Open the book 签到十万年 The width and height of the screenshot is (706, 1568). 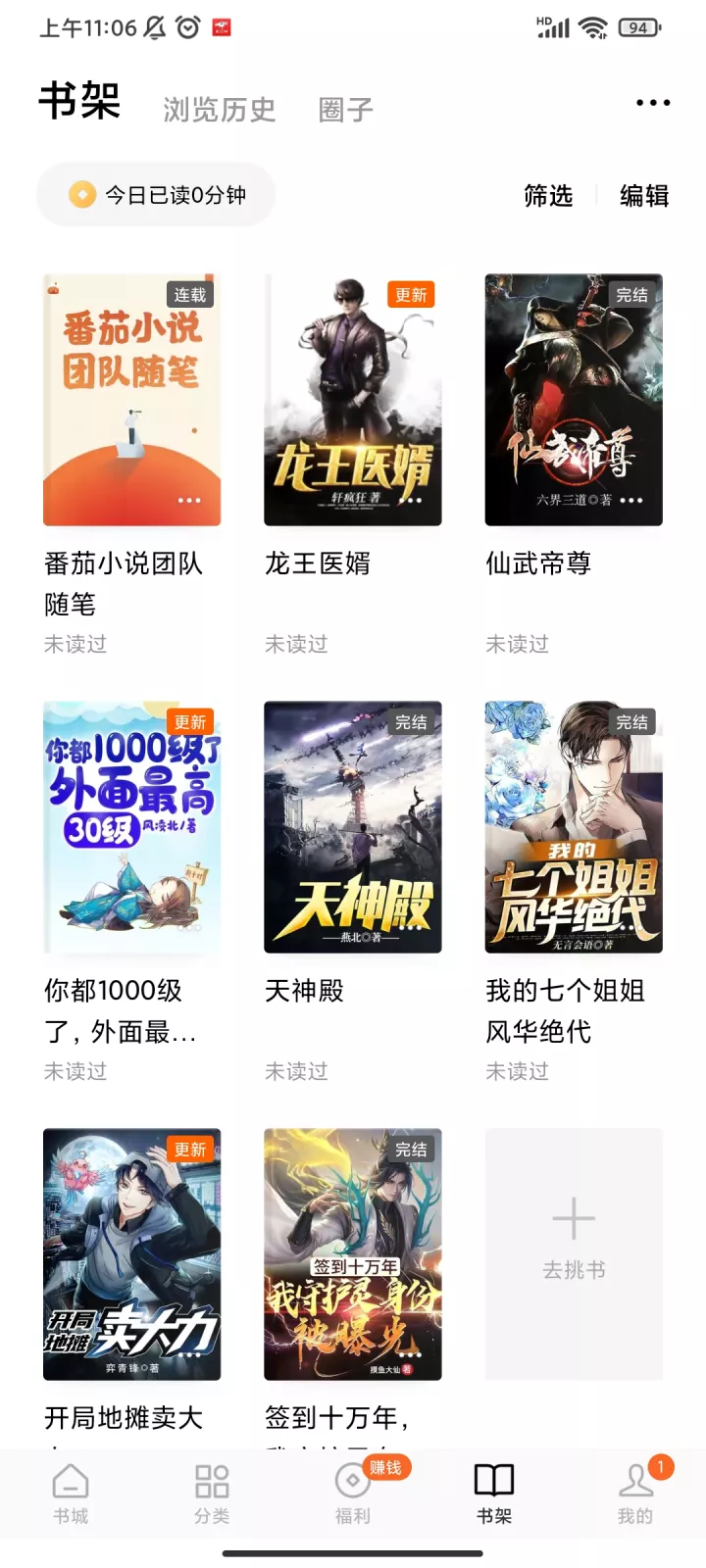pyautogui.click(x=352, y=1254)
